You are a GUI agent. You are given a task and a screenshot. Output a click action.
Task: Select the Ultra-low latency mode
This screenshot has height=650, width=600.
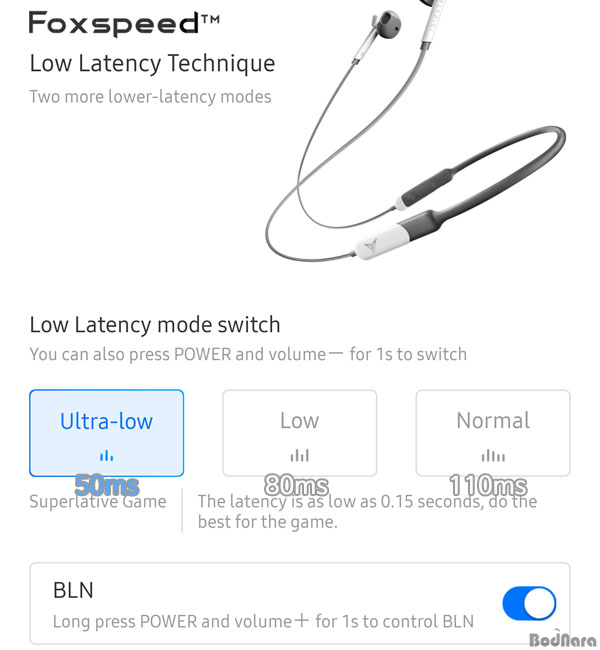pyautogui.click(x=106, y=432)
